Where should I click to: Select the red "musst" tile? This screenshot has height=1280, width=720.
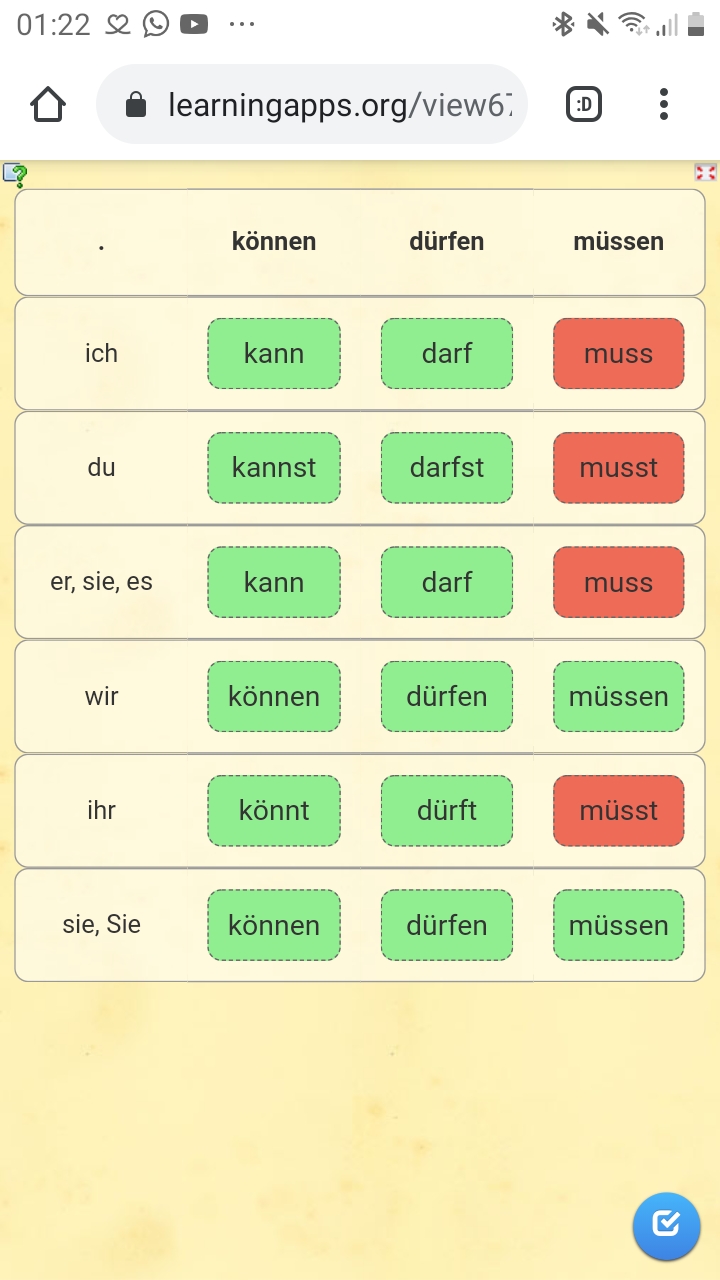point(618,467)
